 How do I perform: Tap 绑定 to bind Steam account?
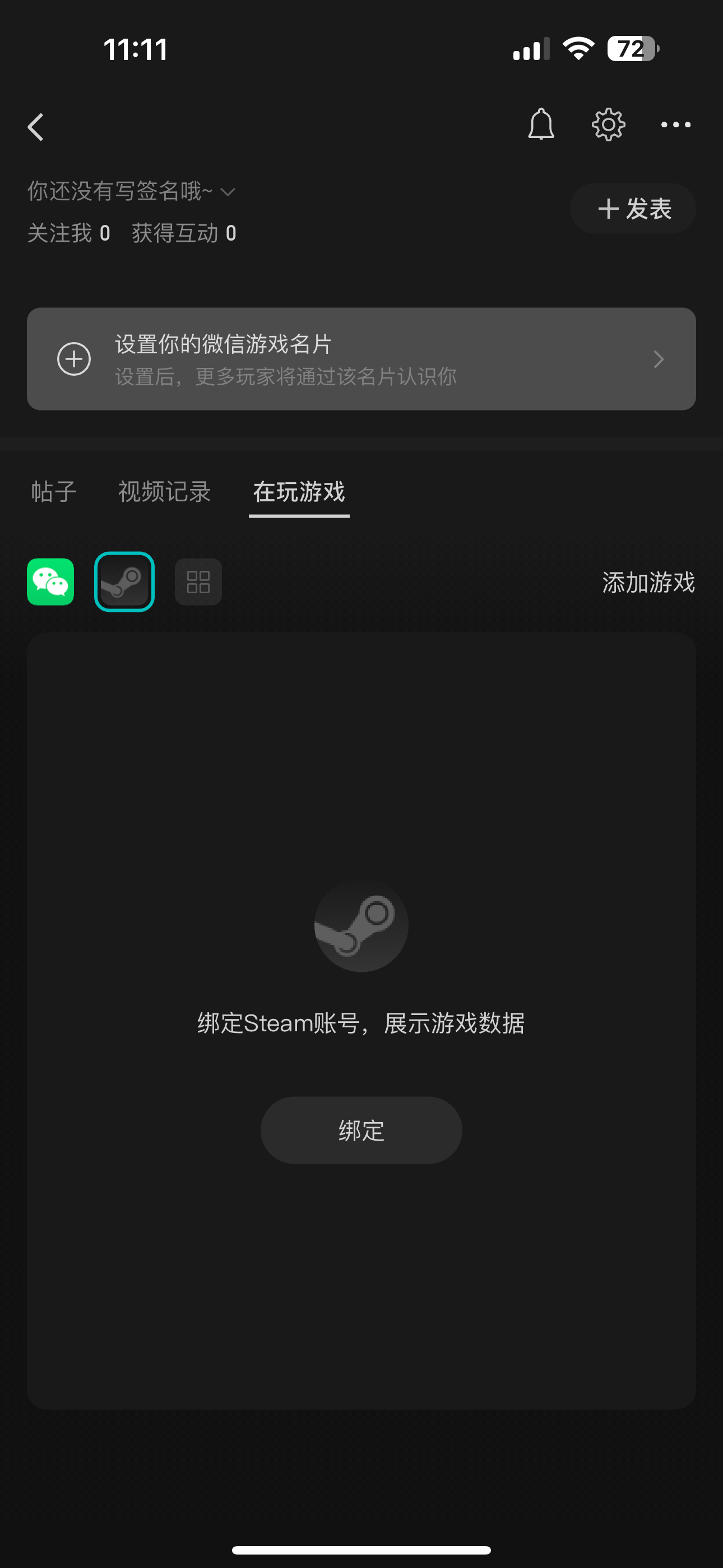(x=361, y=1131)
